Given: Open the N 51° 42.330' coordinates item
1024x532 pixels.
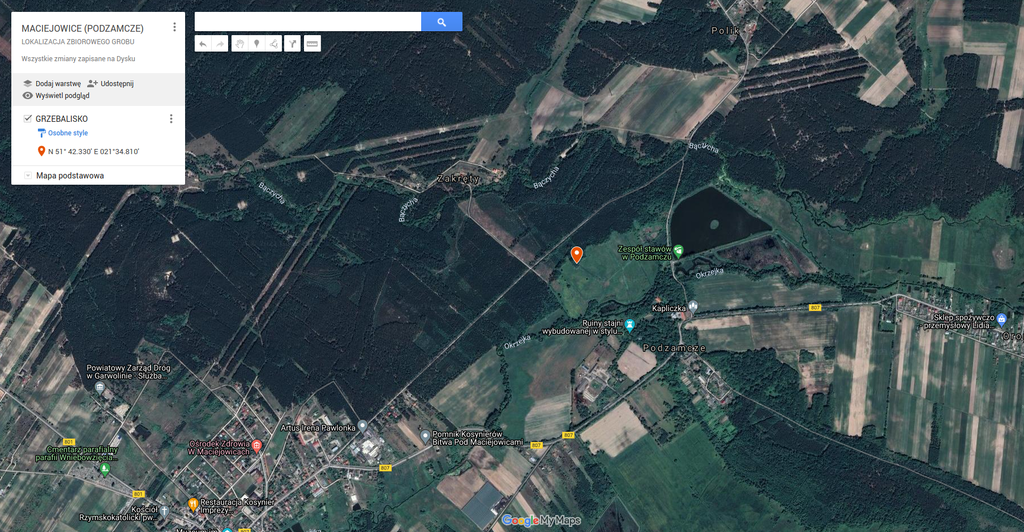Looking at the screenshot, I should pos(93,152).
